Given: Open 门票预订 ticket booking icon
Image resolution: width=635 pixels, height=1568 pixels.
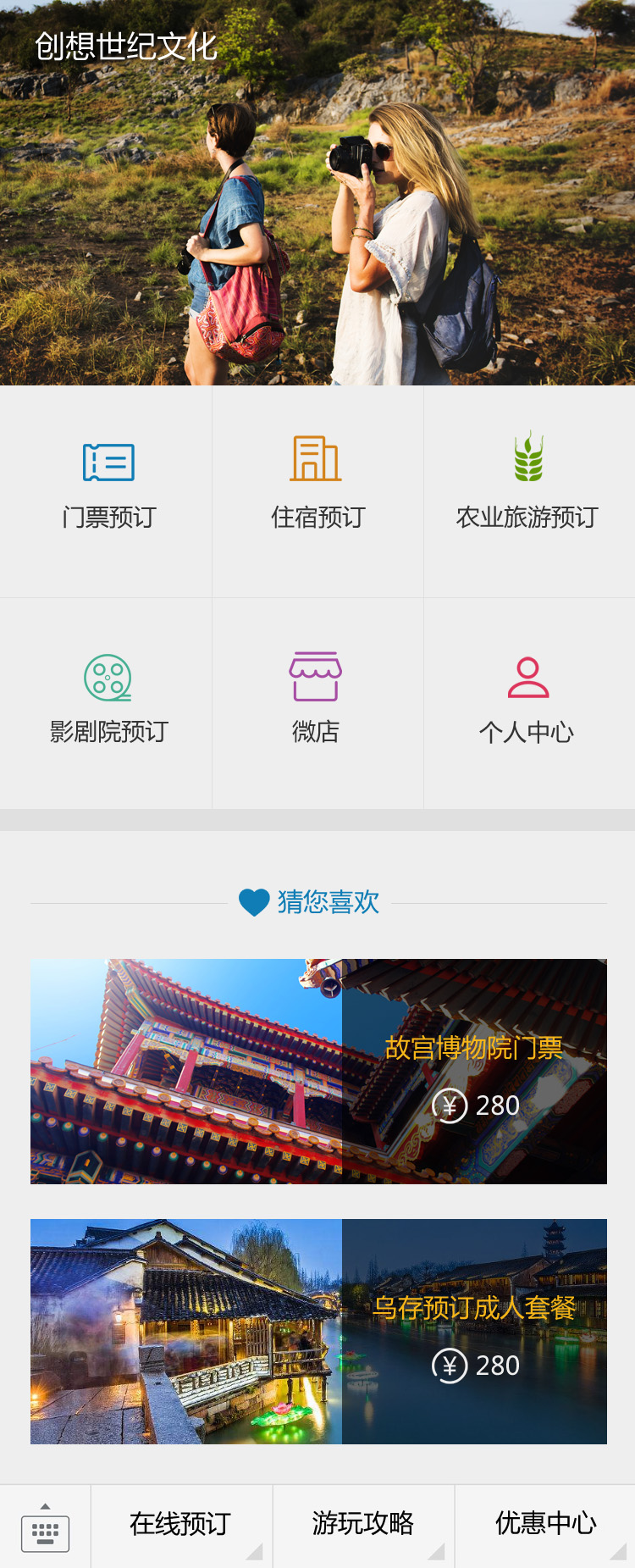Looking at the screenshot, I should 106,463.
